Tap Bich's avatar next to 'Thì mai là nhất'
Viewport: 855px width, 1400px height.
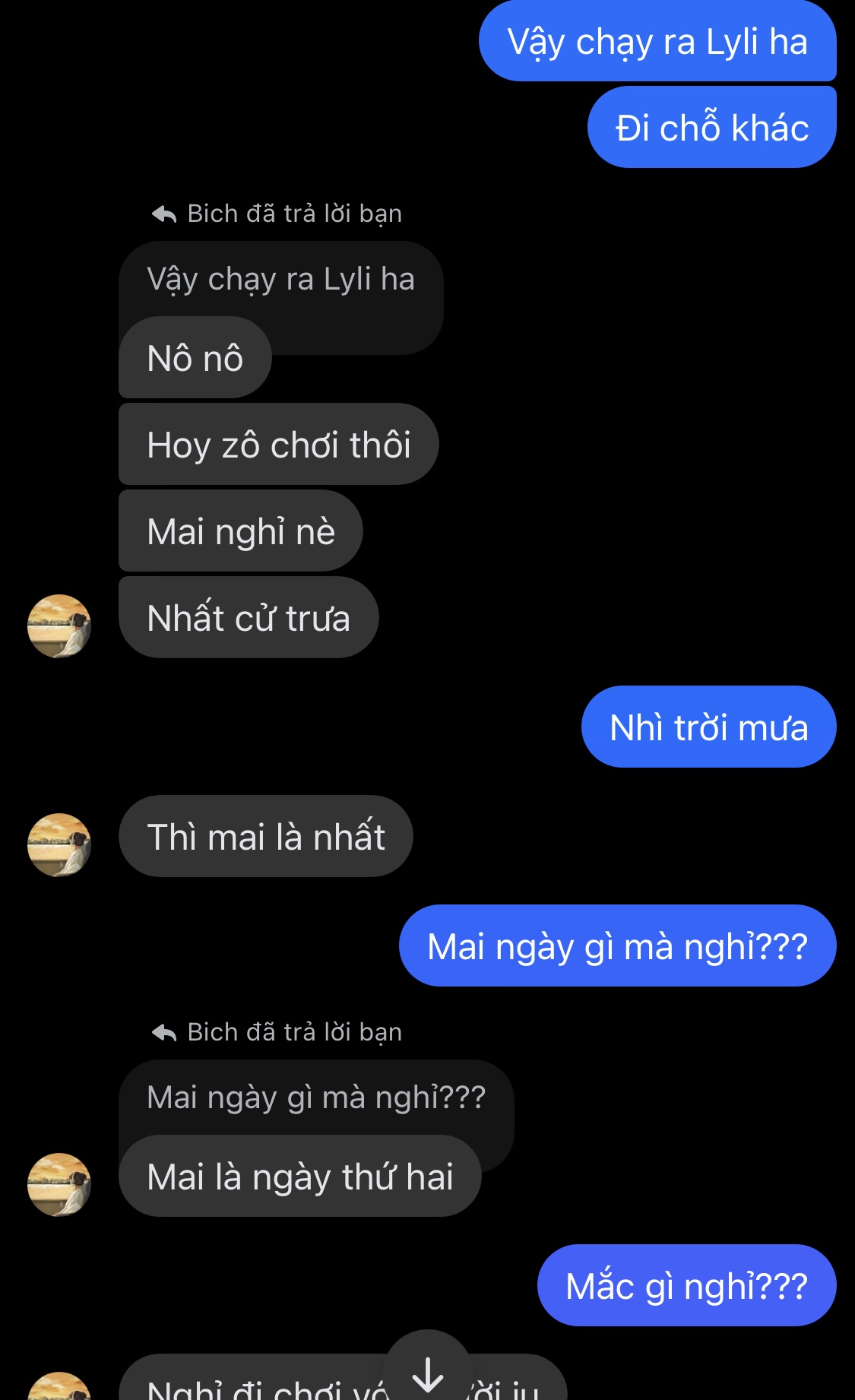[59, 845]
